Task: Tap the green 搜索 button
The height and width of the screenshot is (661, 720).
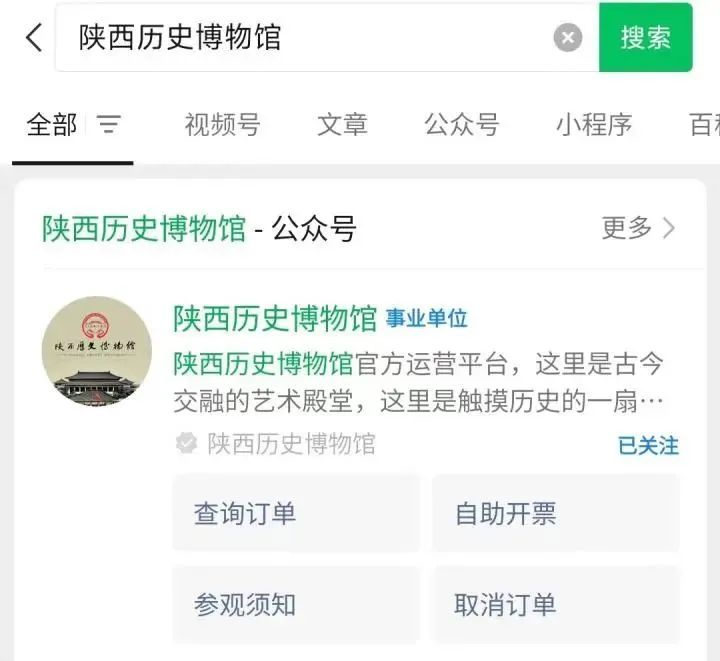Action: tap(645, 38)
